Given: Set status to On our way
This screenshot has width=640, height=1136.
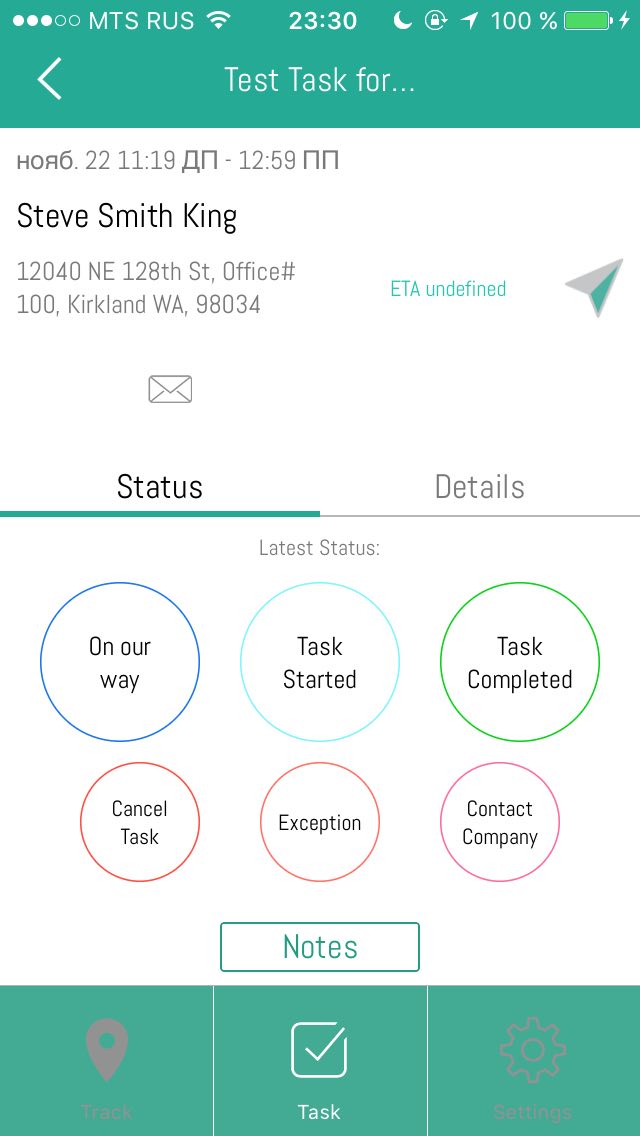Looking at the screenshot, I should (x=120, y=662).
